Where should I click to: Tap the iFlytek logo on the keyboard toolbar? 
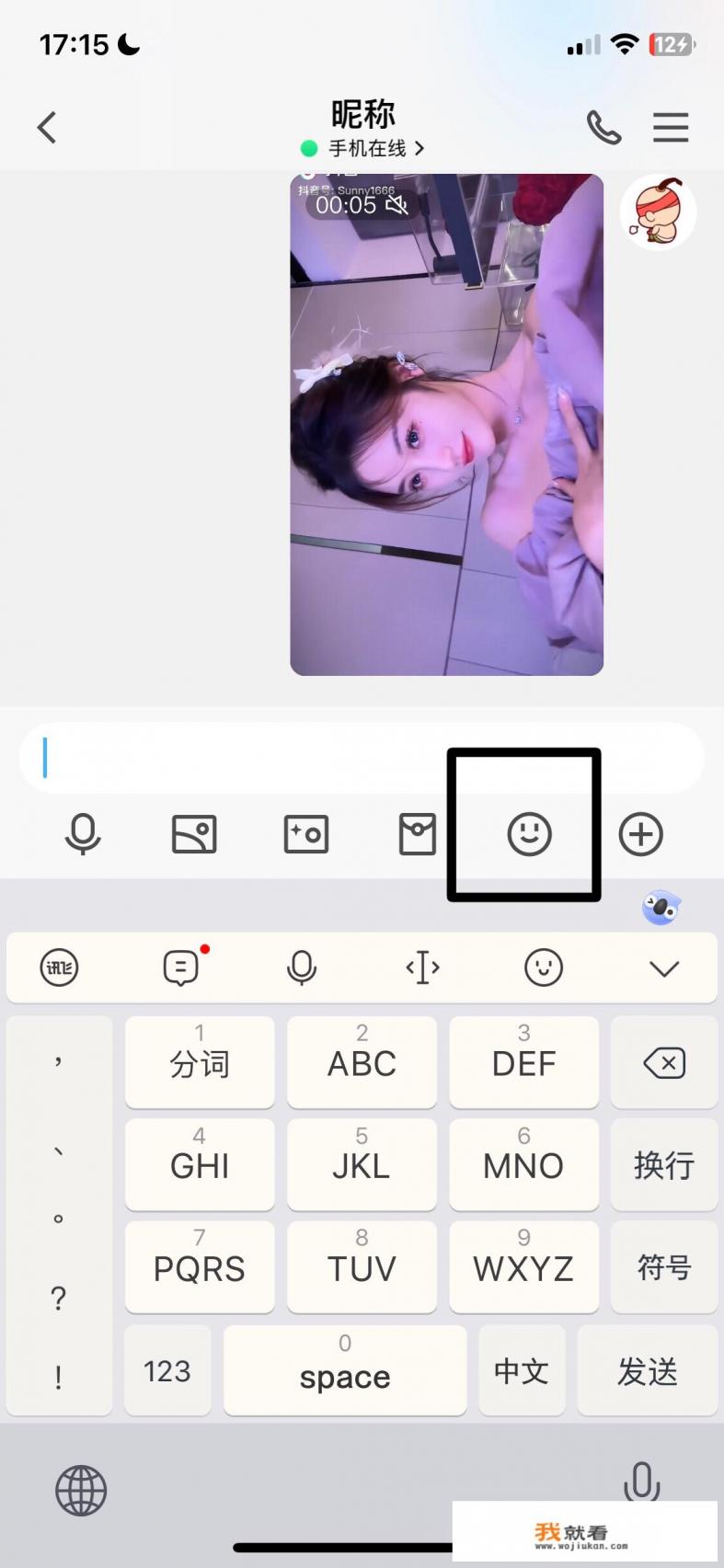pos(59,967)
